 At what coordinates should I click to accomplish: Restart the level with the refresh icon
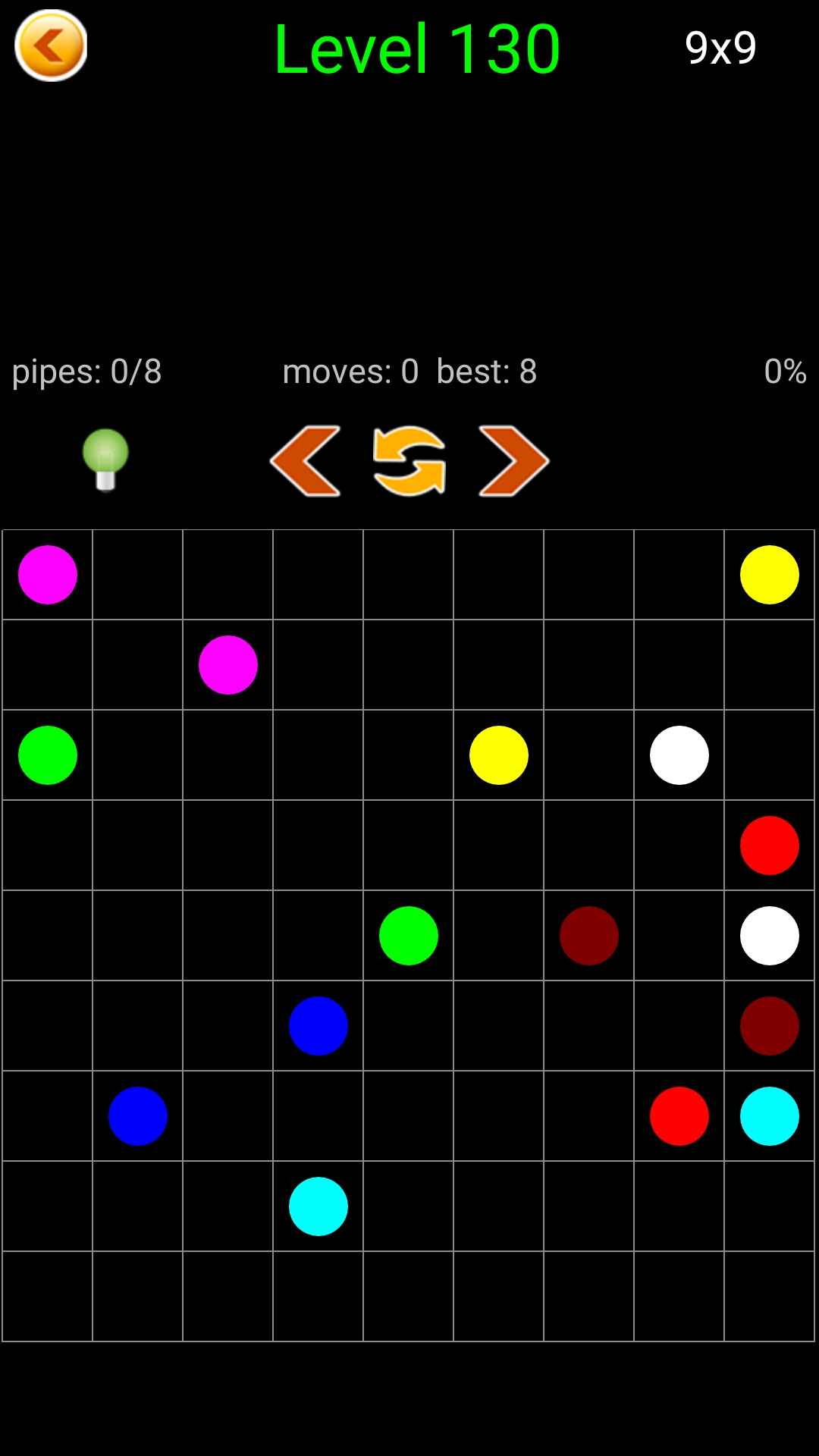click(409, 461)
